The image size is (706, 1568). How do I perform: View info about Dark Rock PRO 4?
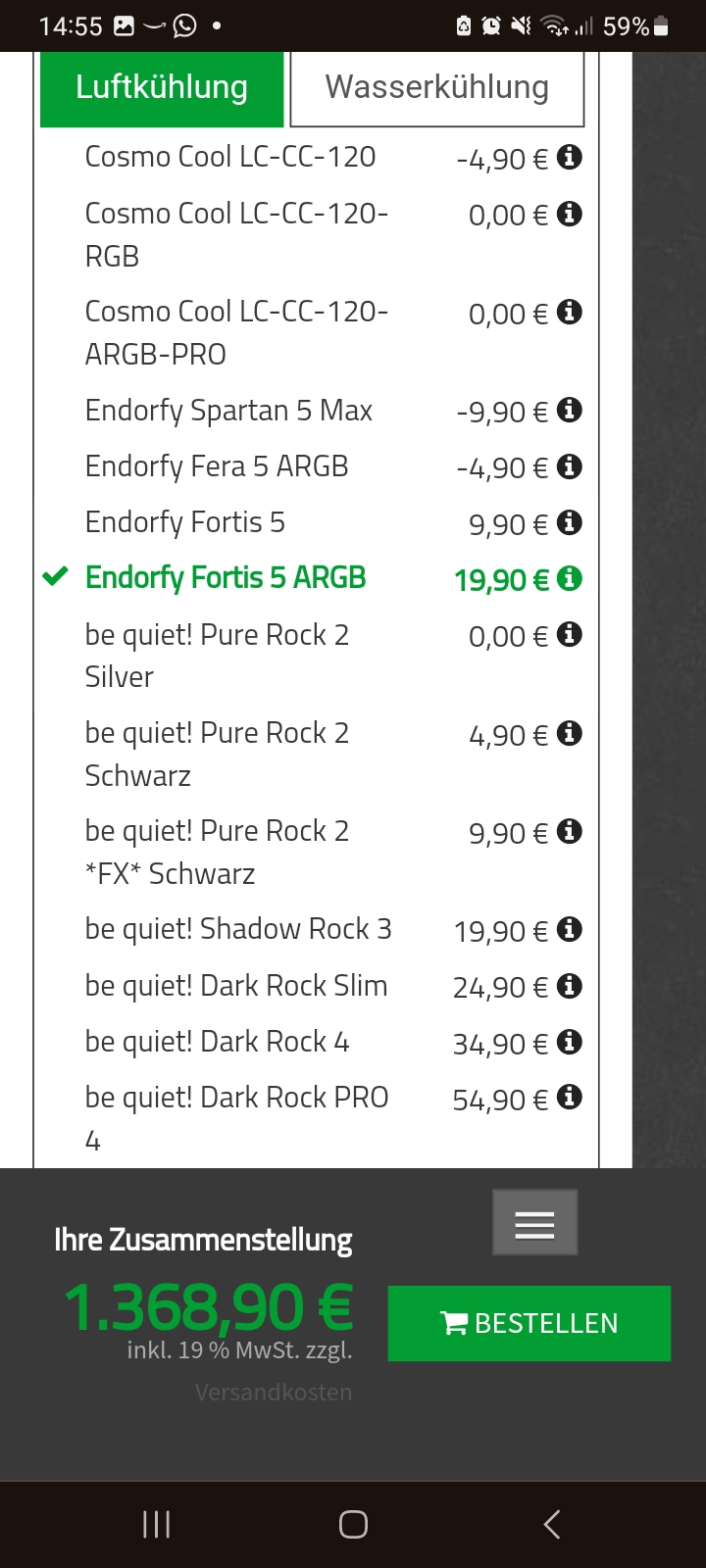570,1098
